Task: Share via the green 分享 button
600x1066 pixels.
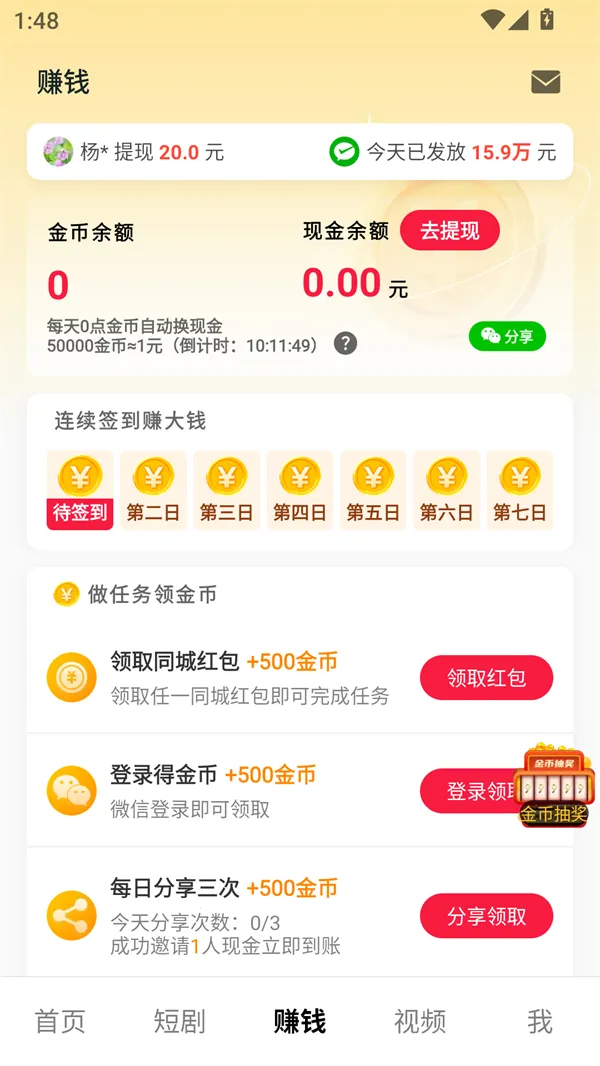Action: (507, 337)
